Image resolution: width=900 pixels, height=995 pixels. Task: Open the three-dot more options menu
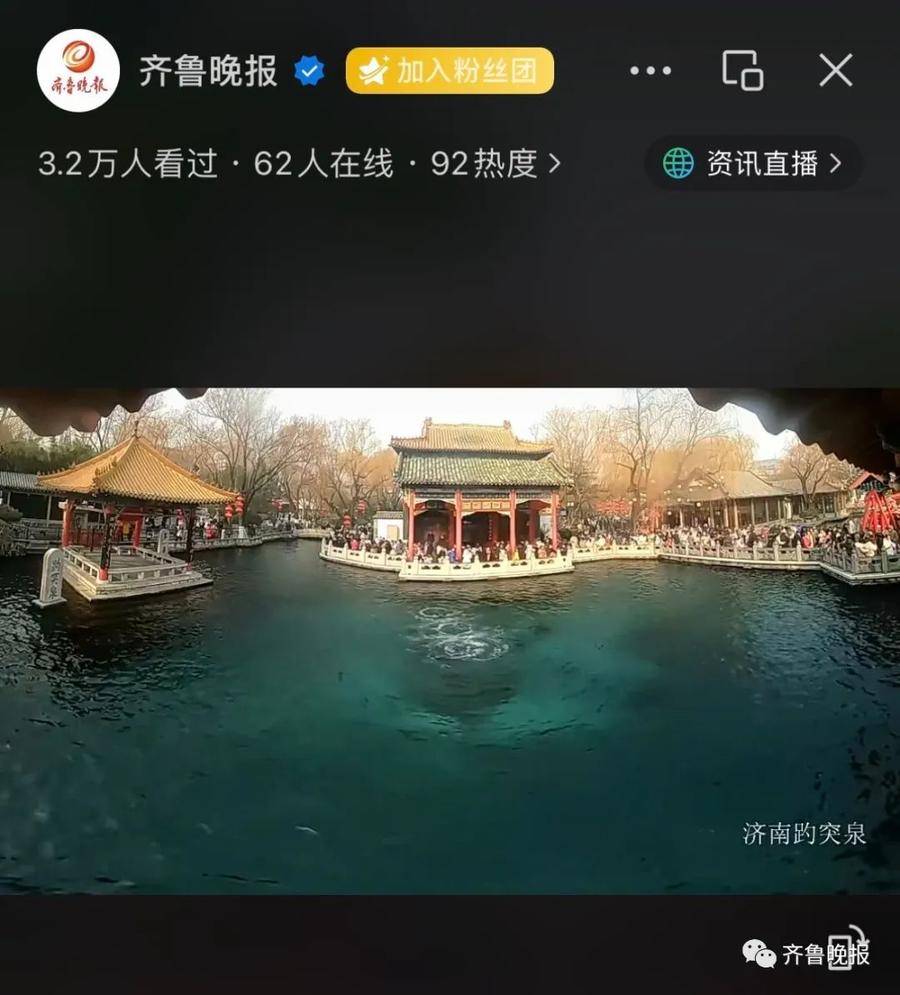pyautogui.click(x=651, y=71)
